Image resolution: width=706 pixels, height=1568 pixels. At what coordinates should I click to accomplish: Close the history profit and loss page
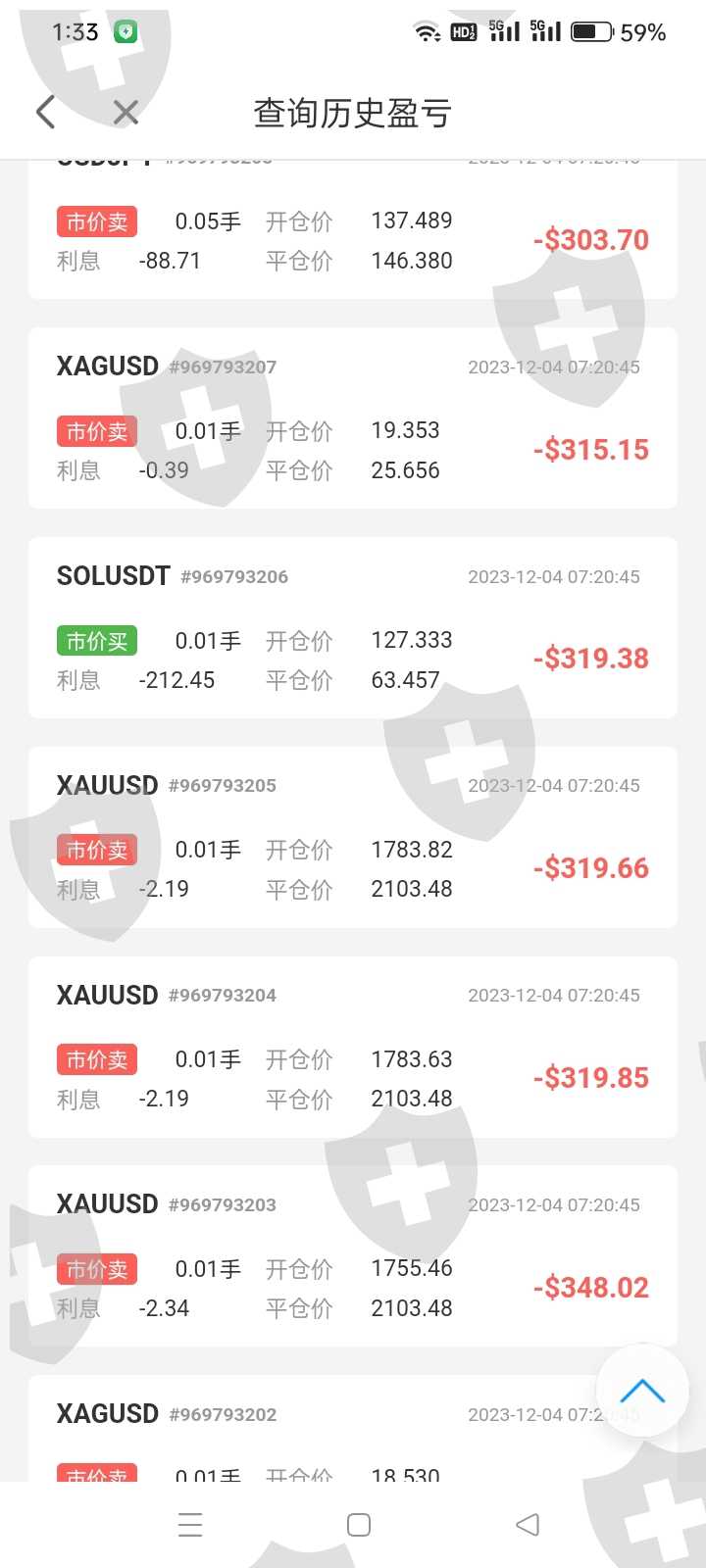coord(126,113)
